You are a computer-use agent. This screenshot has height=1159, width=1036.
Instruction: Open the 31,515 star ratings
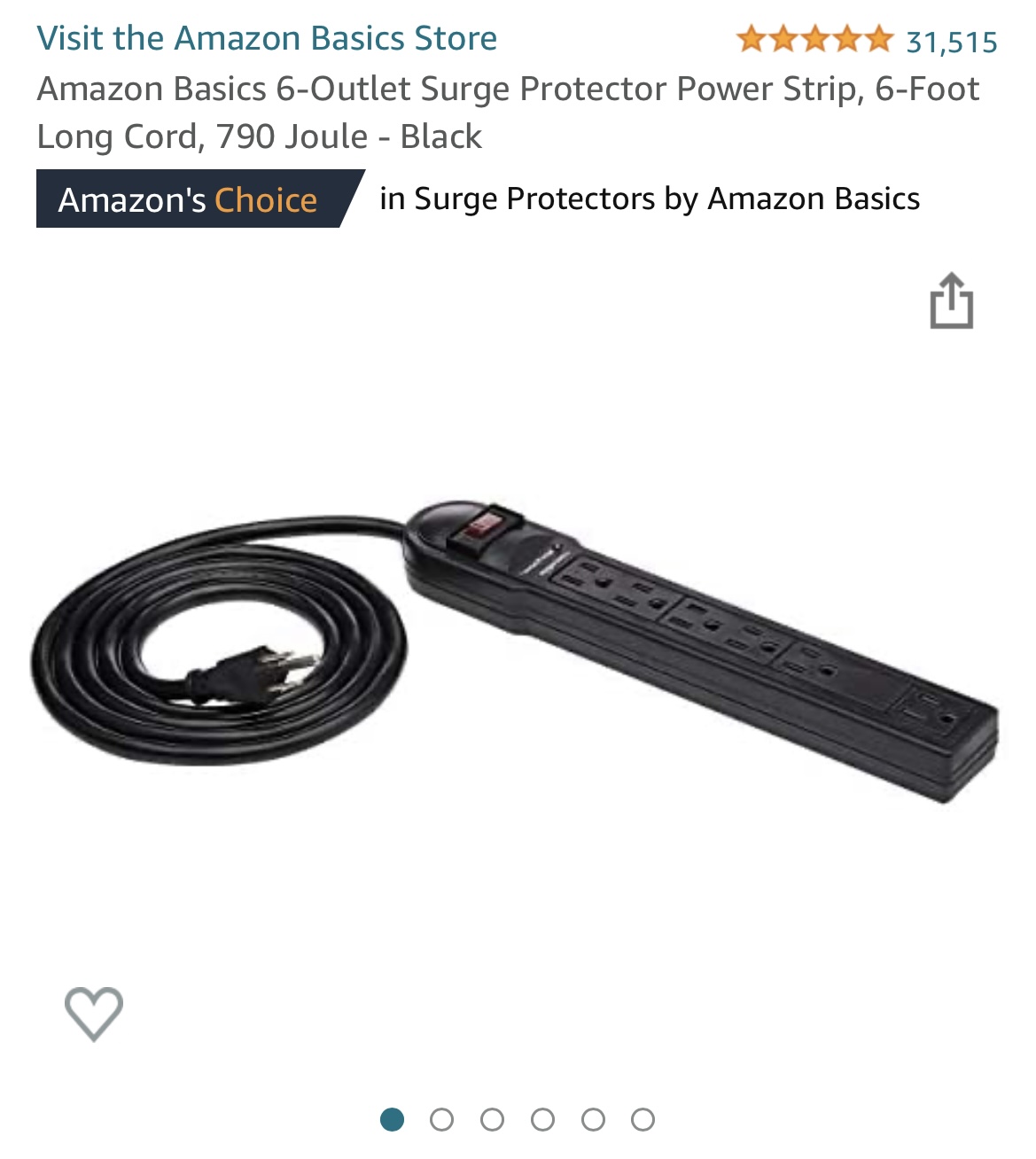click(x=866, y=41)
